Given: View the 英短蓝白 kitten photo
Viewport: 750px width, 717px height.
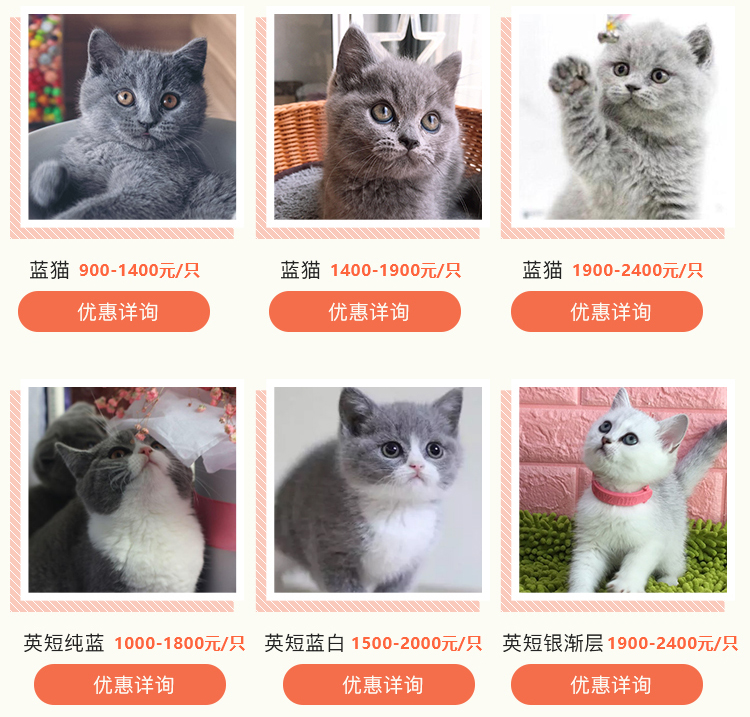Looking at the screenshot, I should (x=377, y=490).
